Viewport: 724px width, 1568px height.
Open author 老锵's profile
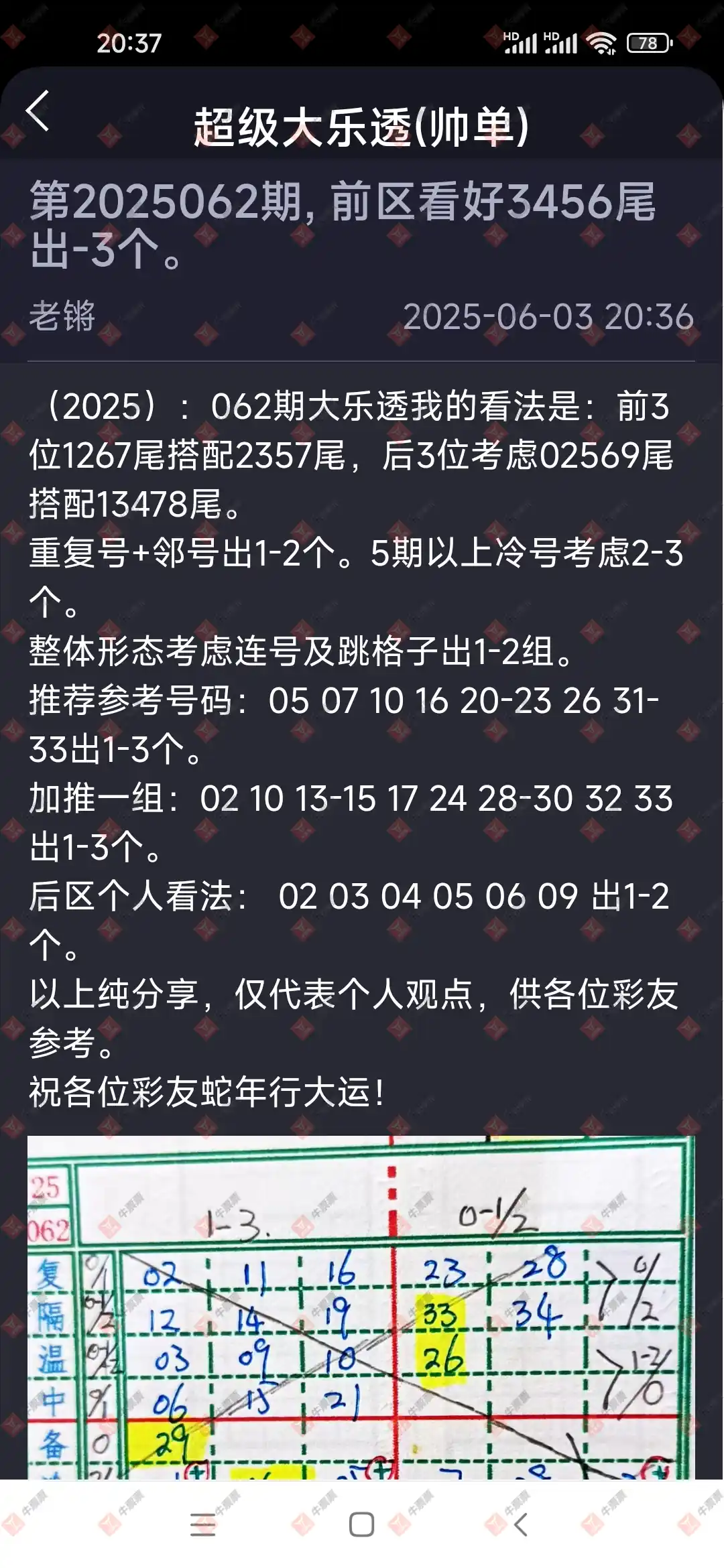pyautogui.click(x=62, y=316)
